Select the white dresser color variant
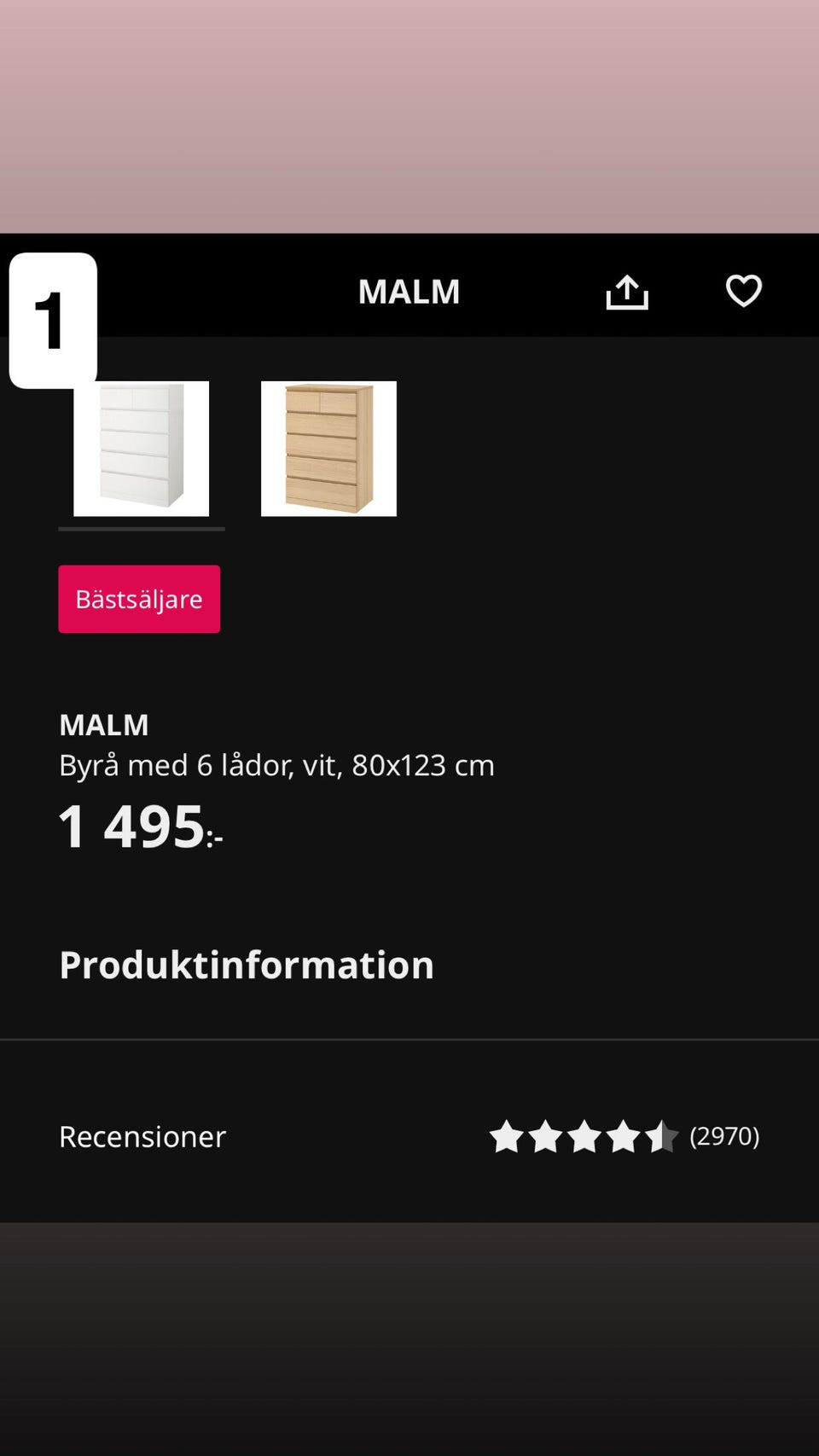819x1456 pixels. [141, 450]
